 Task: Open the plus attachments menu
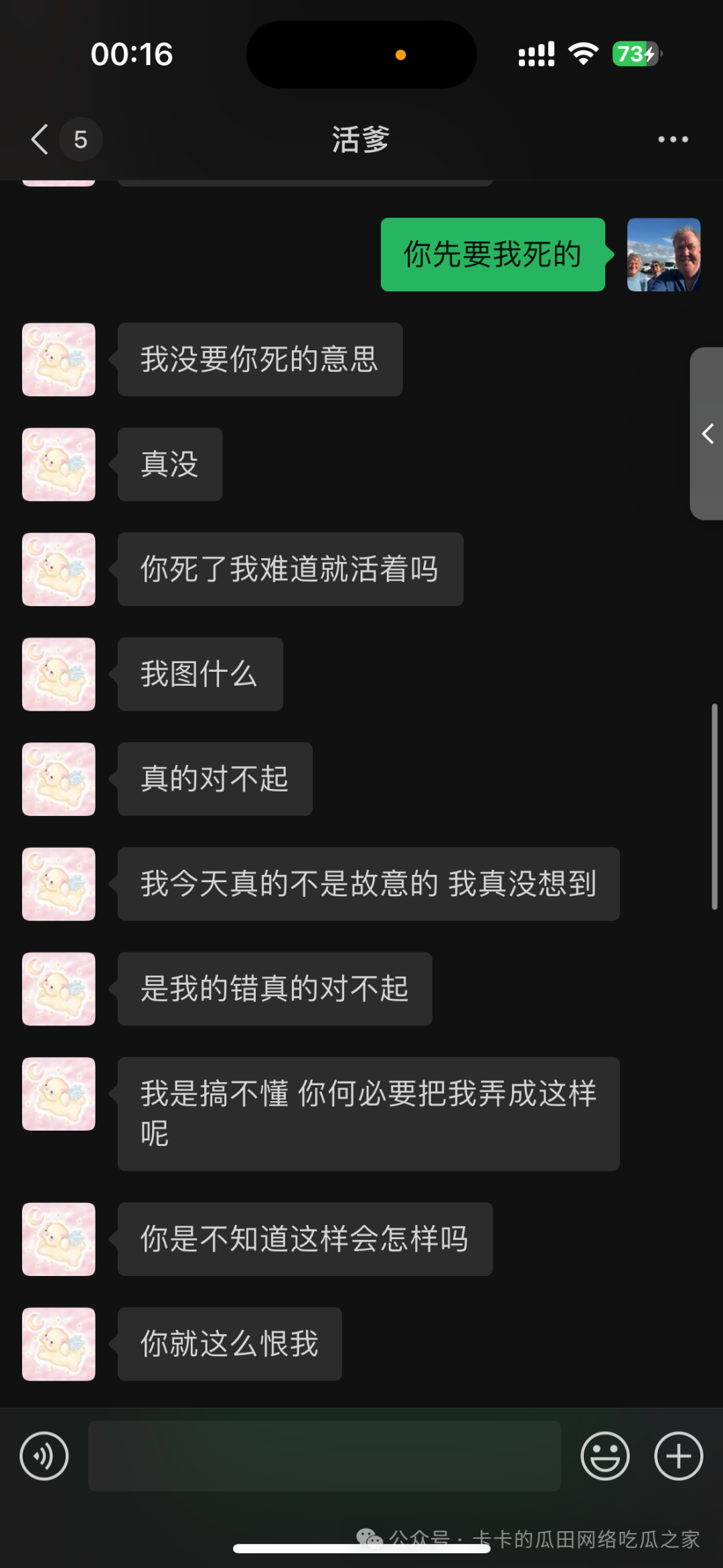point(678,1456)
